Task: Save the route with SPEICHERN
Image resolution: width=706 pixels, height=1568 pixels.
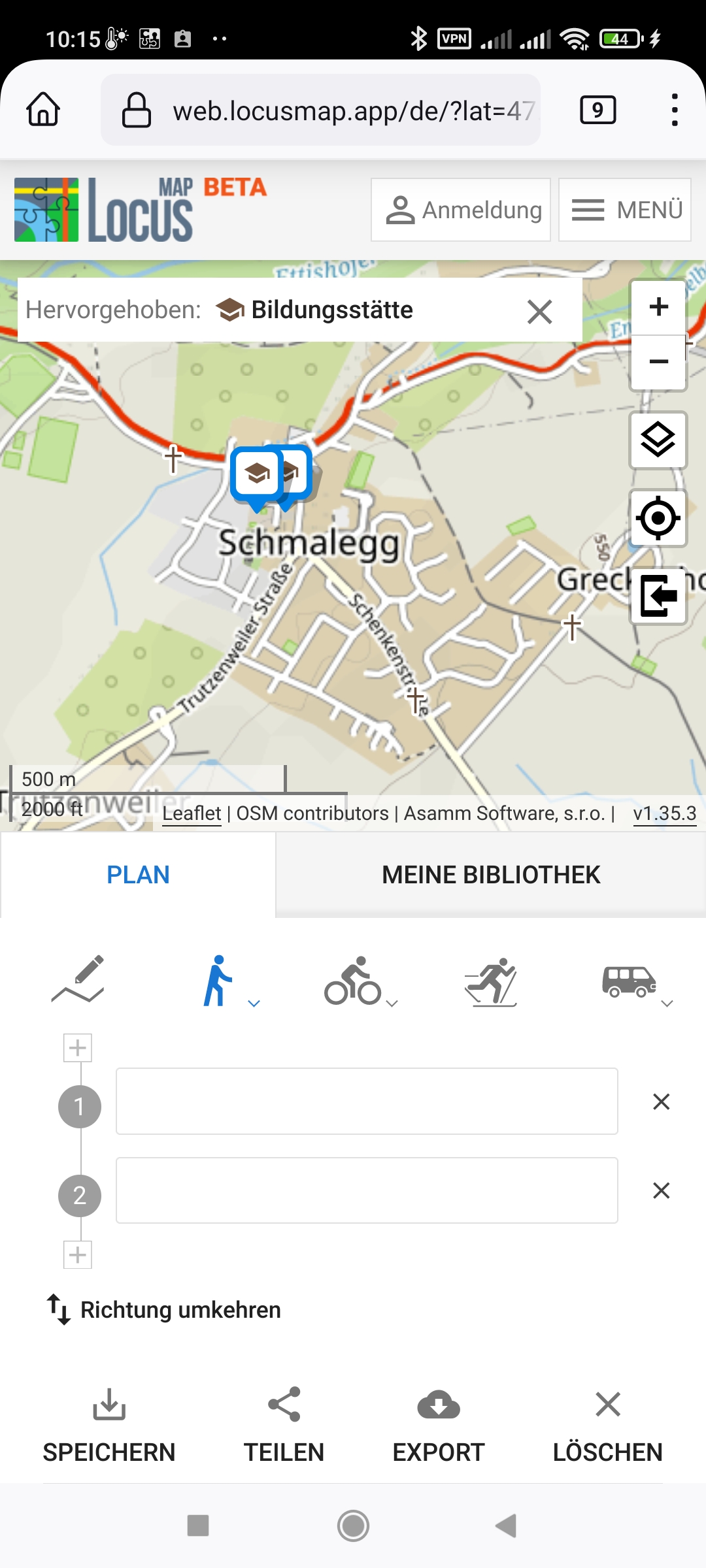Action: [x=109, y=1425]
